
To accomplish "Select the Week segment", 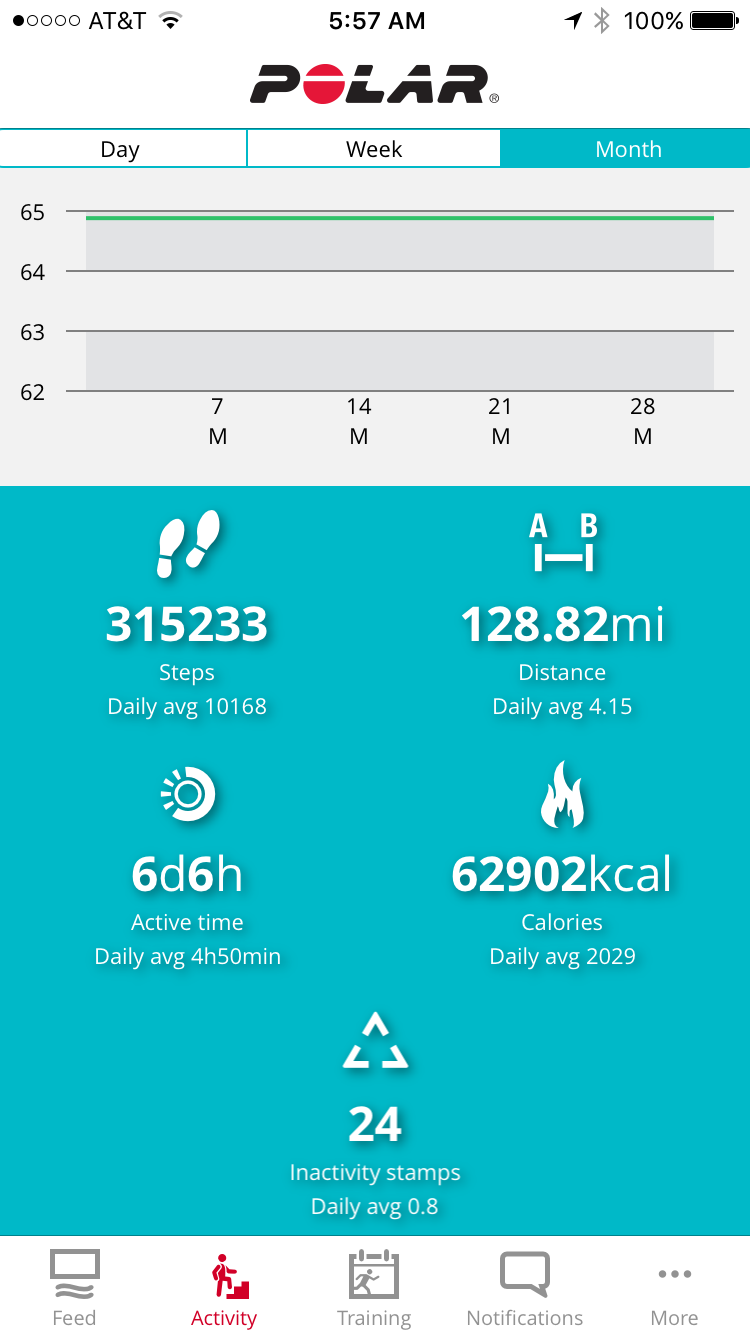I will click(x=374, y=149).
